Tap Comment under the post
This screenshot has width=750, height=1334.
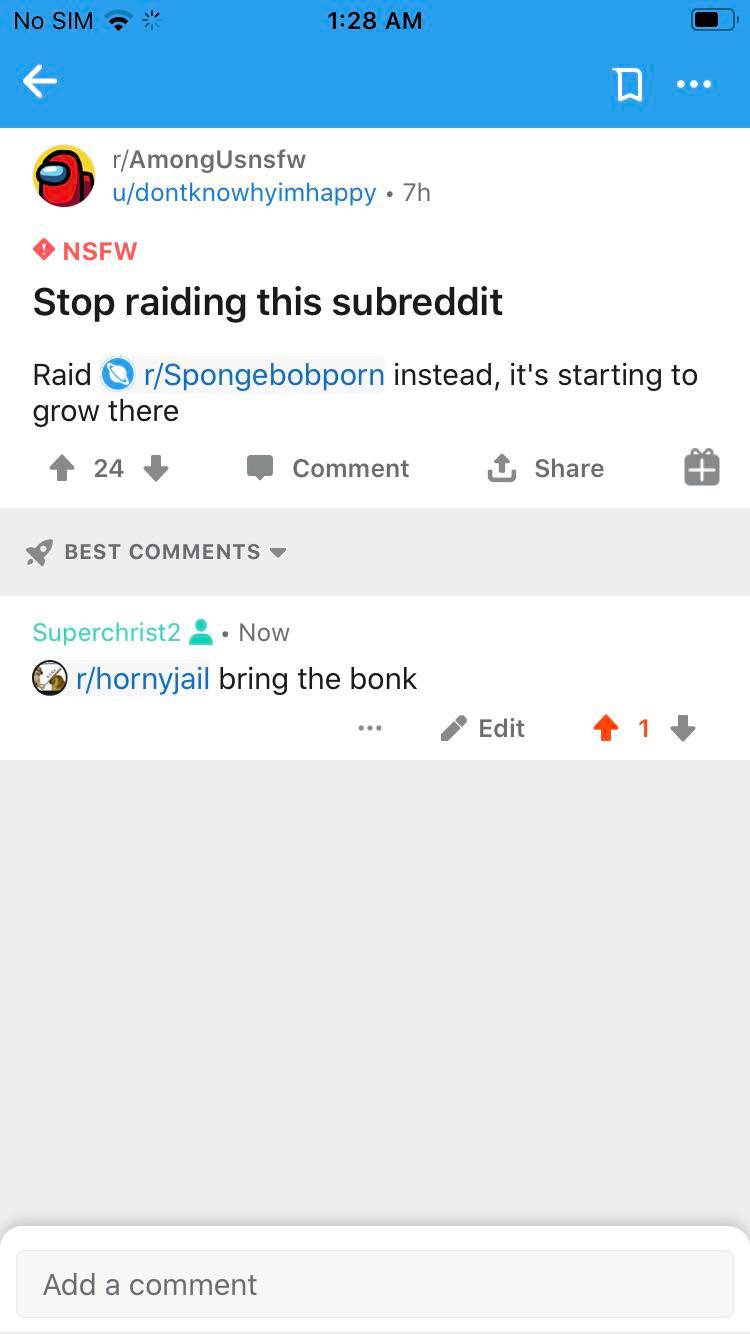pos(328,468)
